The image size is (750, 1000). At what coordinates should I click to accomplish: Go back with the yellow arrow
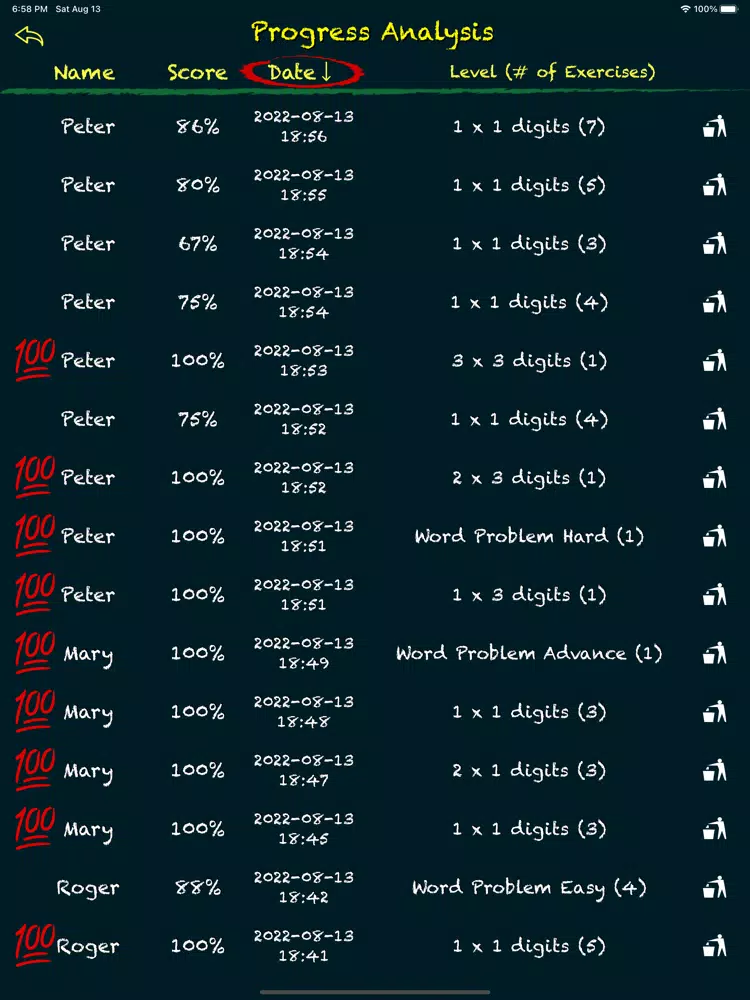click(x=29, y=36)
